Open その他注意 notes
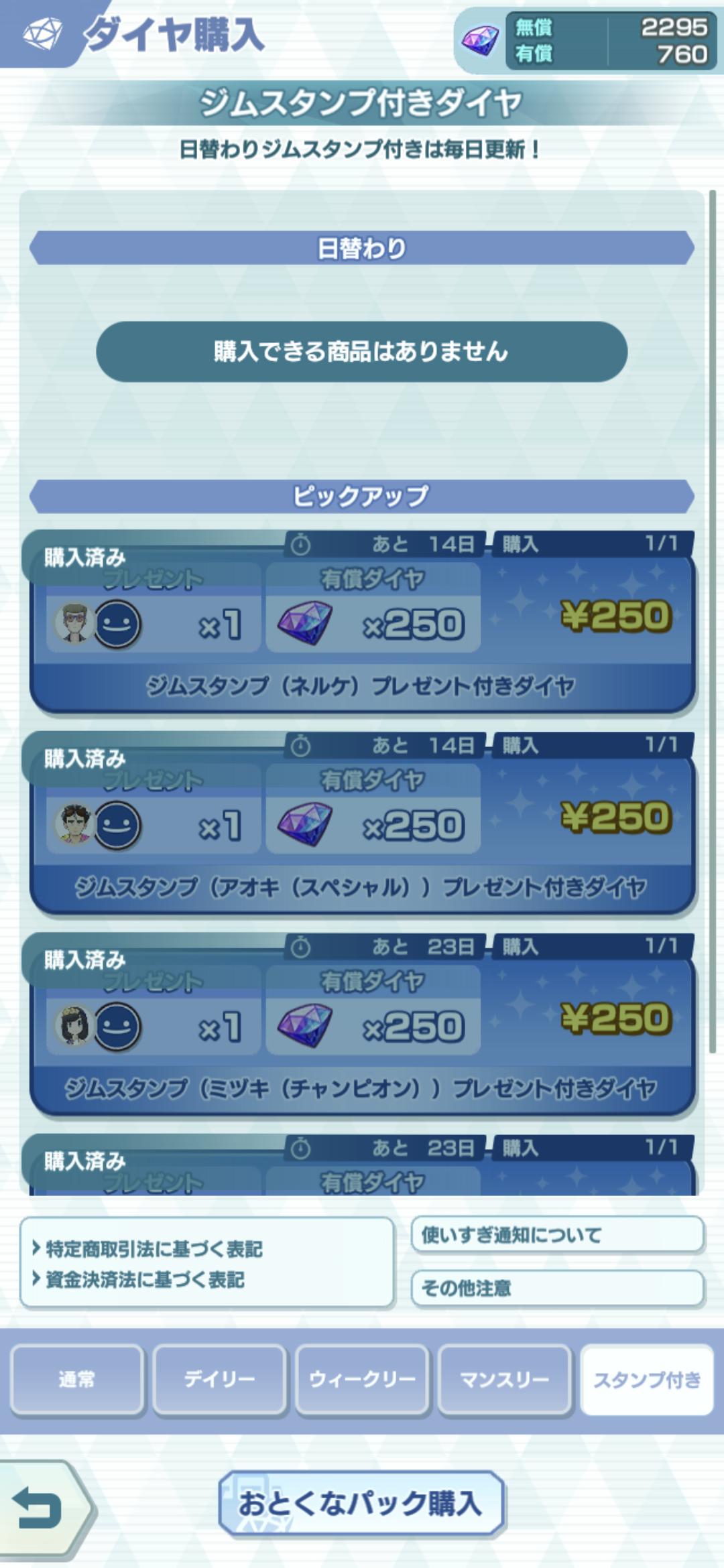The width and height of the screenshot is (724, 1568). point(557,1288)
